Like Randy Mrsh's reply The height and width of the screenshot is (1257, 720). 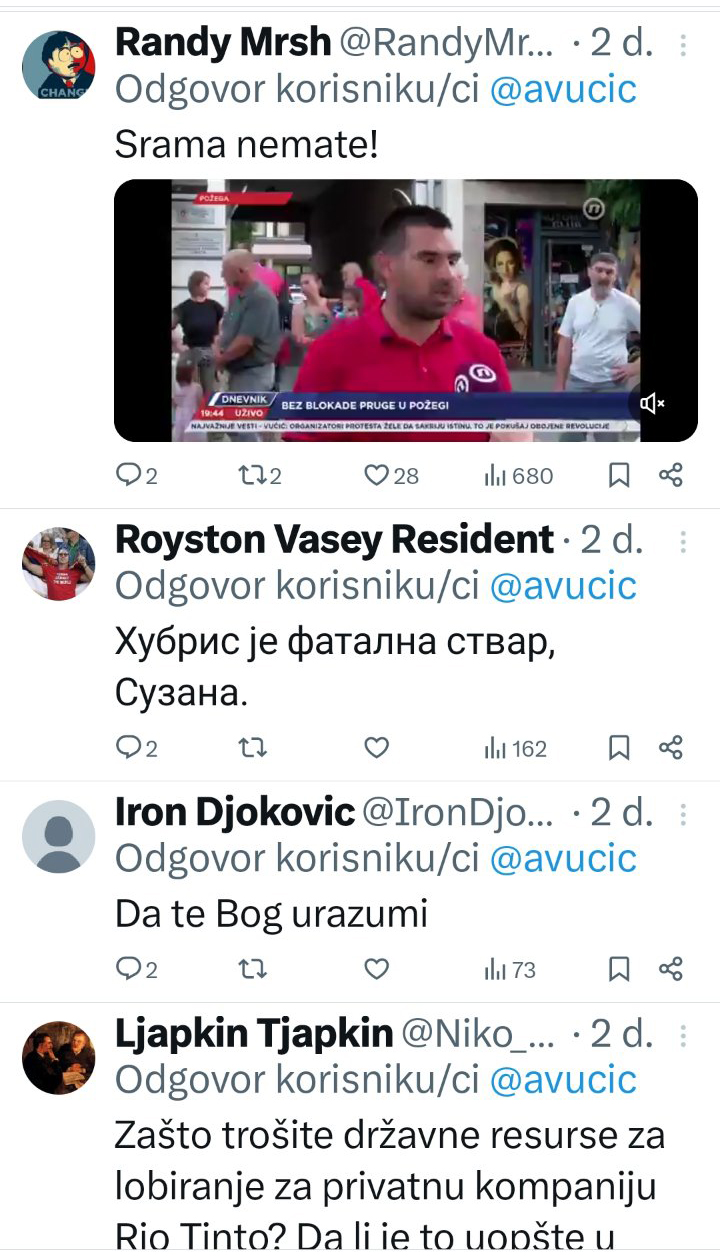[x=390, y=476]
